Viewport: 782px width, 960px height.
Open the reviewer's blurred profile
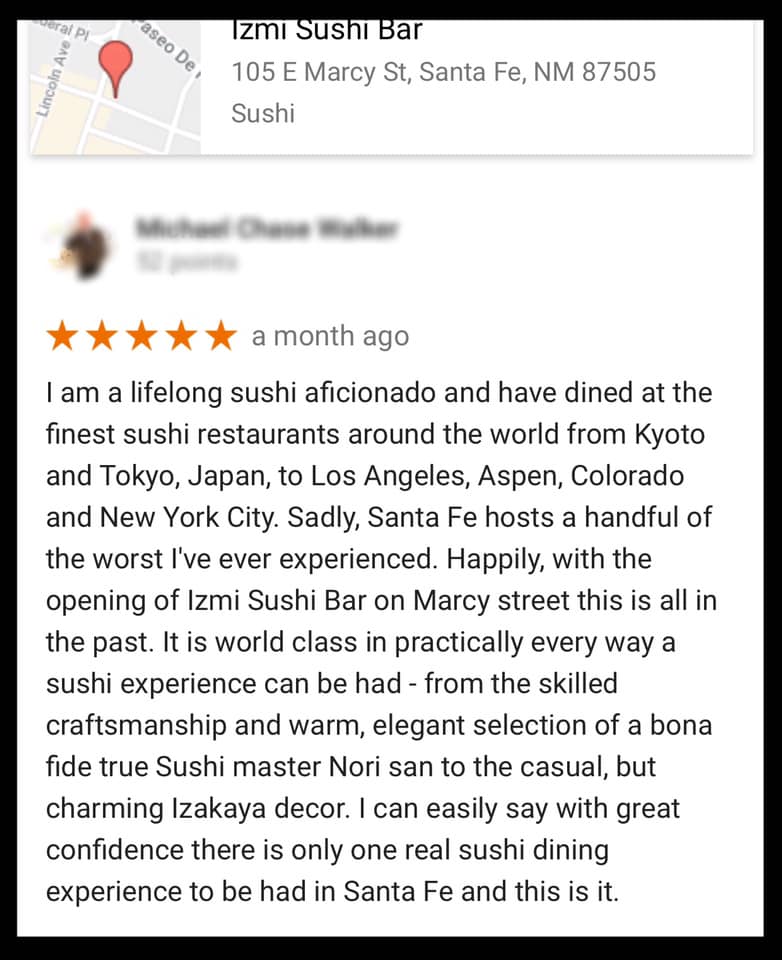click(267, 228)
